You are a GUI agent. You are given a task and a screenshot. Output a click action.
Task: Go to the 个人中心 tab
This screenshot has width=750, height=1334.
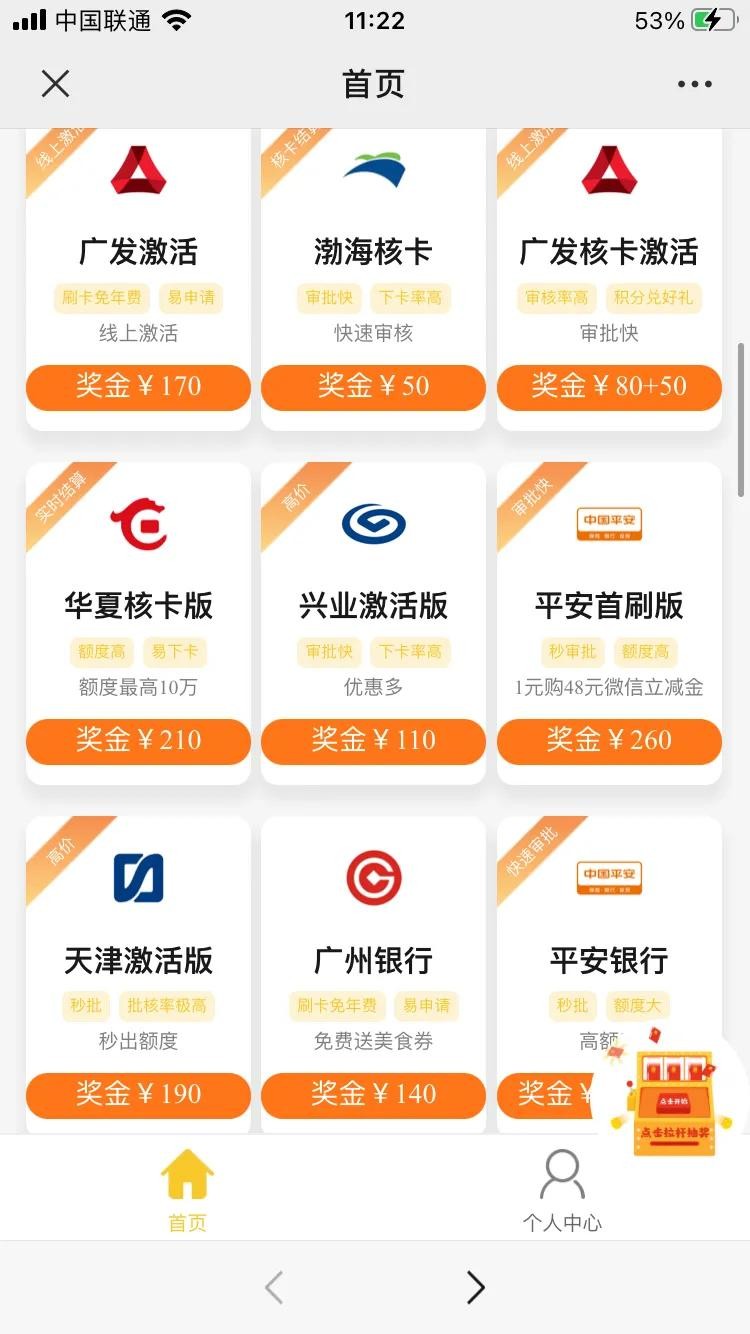tap(562, 1190)
